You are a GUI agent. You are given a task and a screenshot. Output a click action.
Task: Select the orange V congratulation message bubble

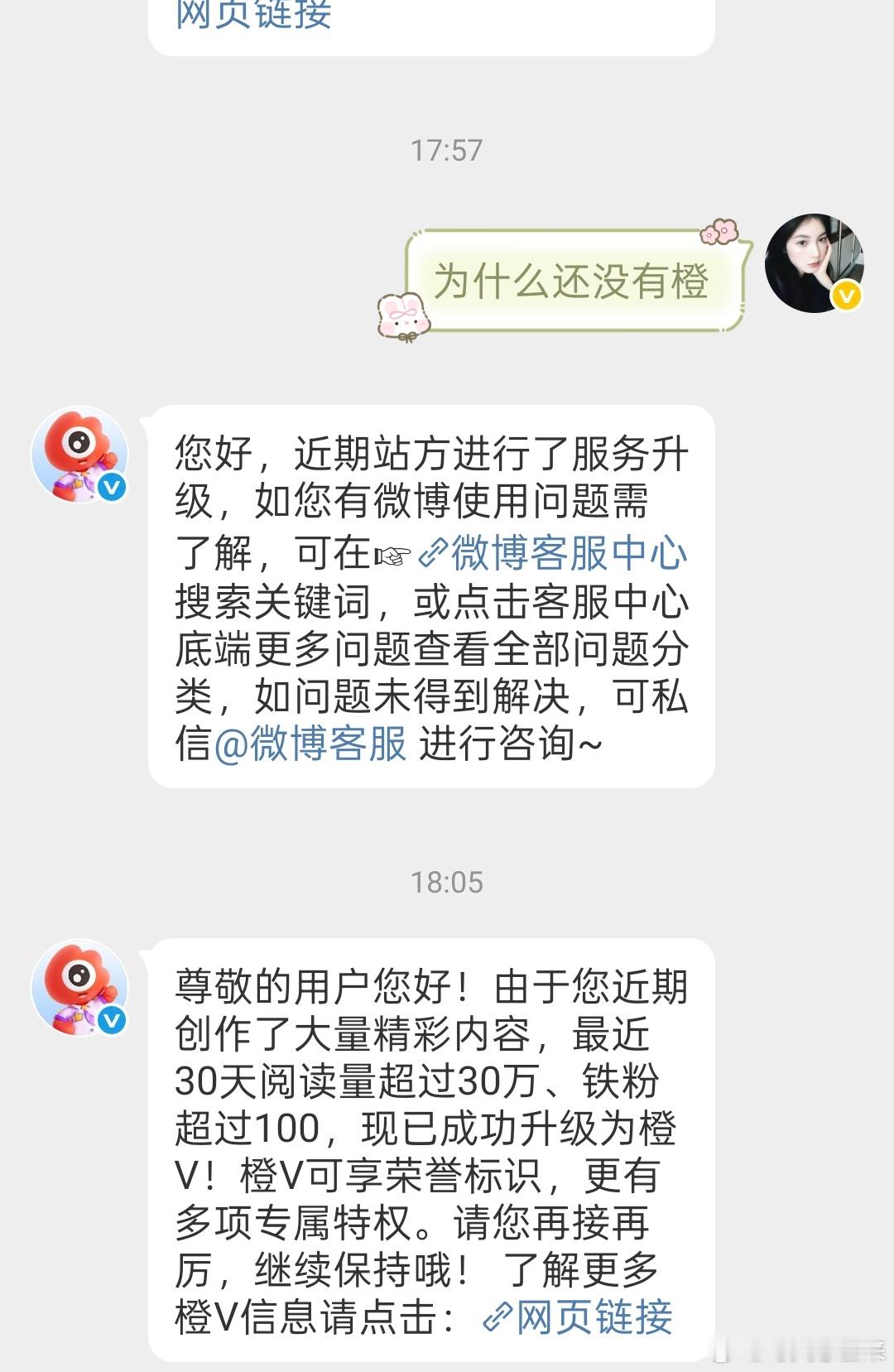click(x=435, y=1151)
